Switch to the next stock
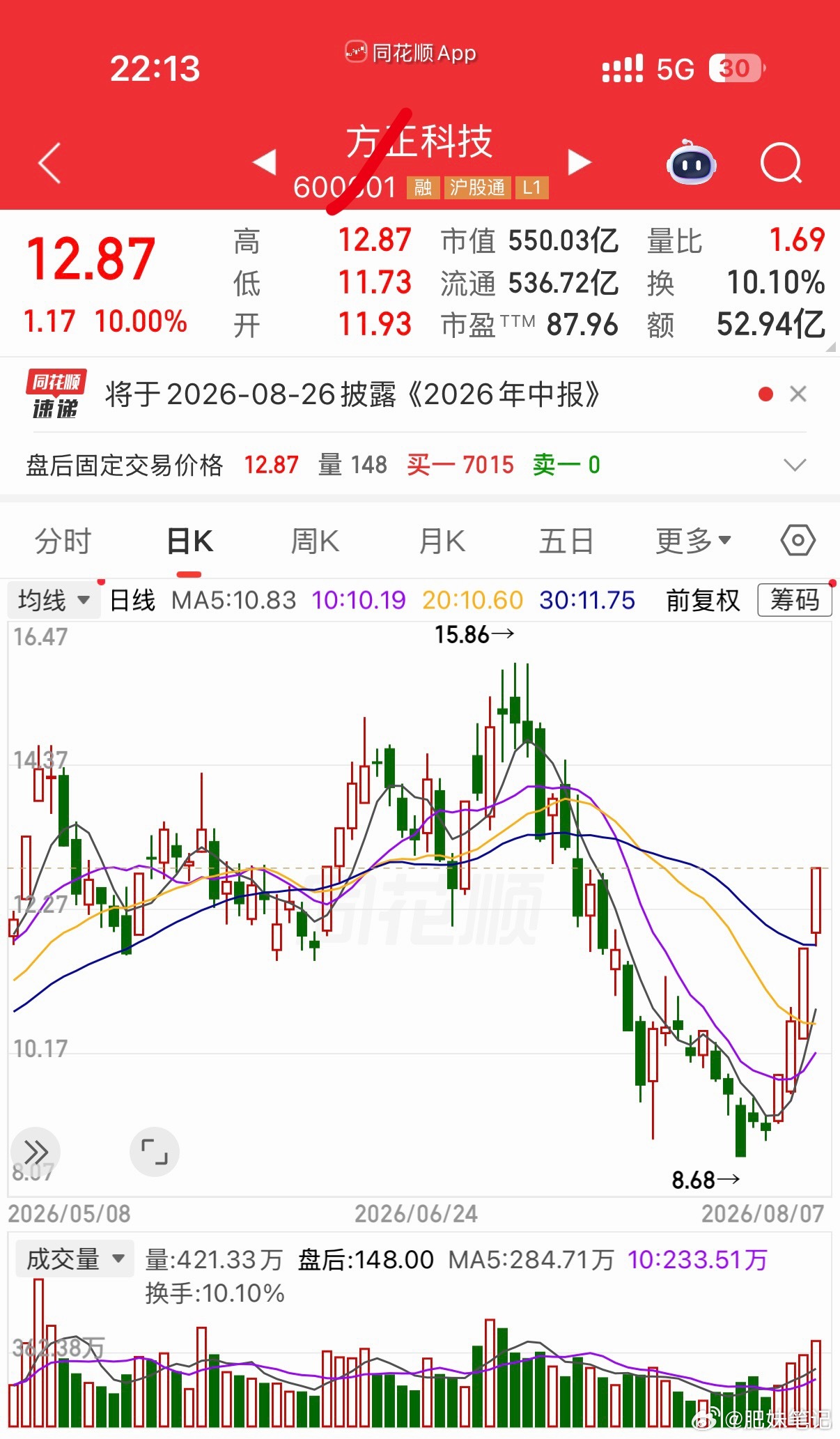The height and width of the screenshot is (1439, 840). (580, 162)
